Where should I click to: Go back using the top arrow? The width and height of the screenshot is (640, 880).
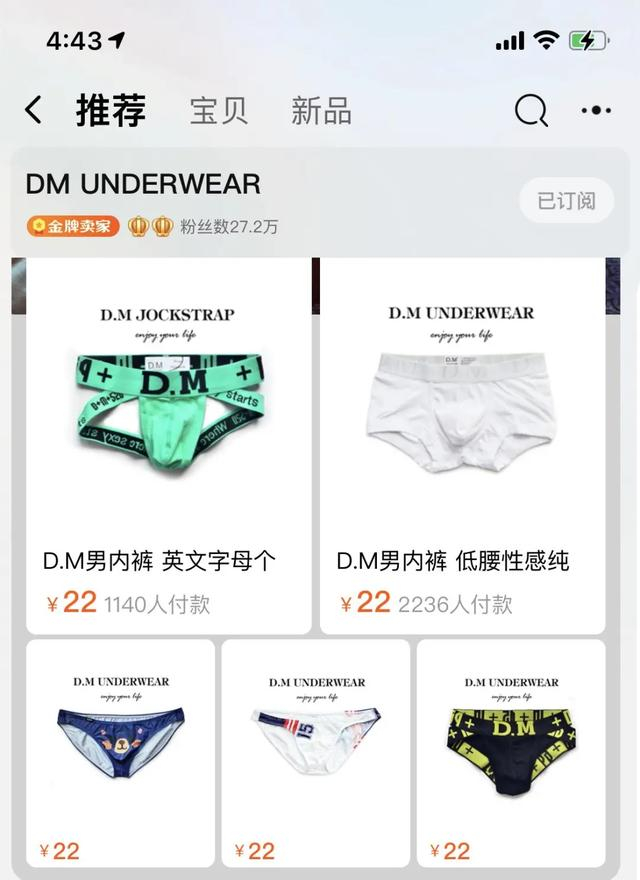point(34,110)
